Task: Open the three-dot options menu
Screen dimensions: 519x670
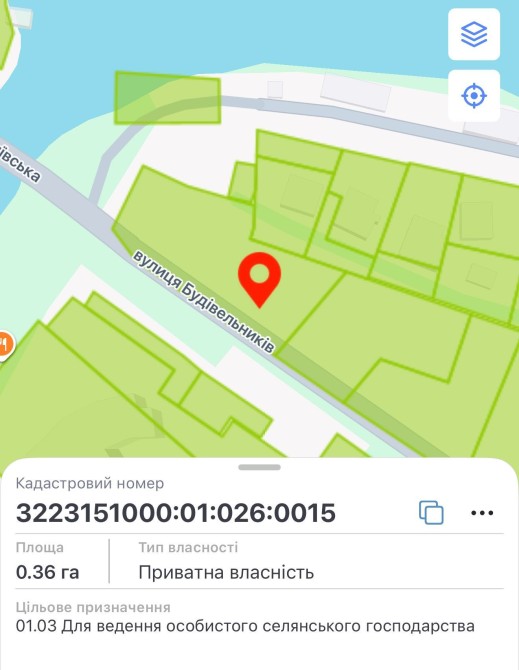Action: 482,512
